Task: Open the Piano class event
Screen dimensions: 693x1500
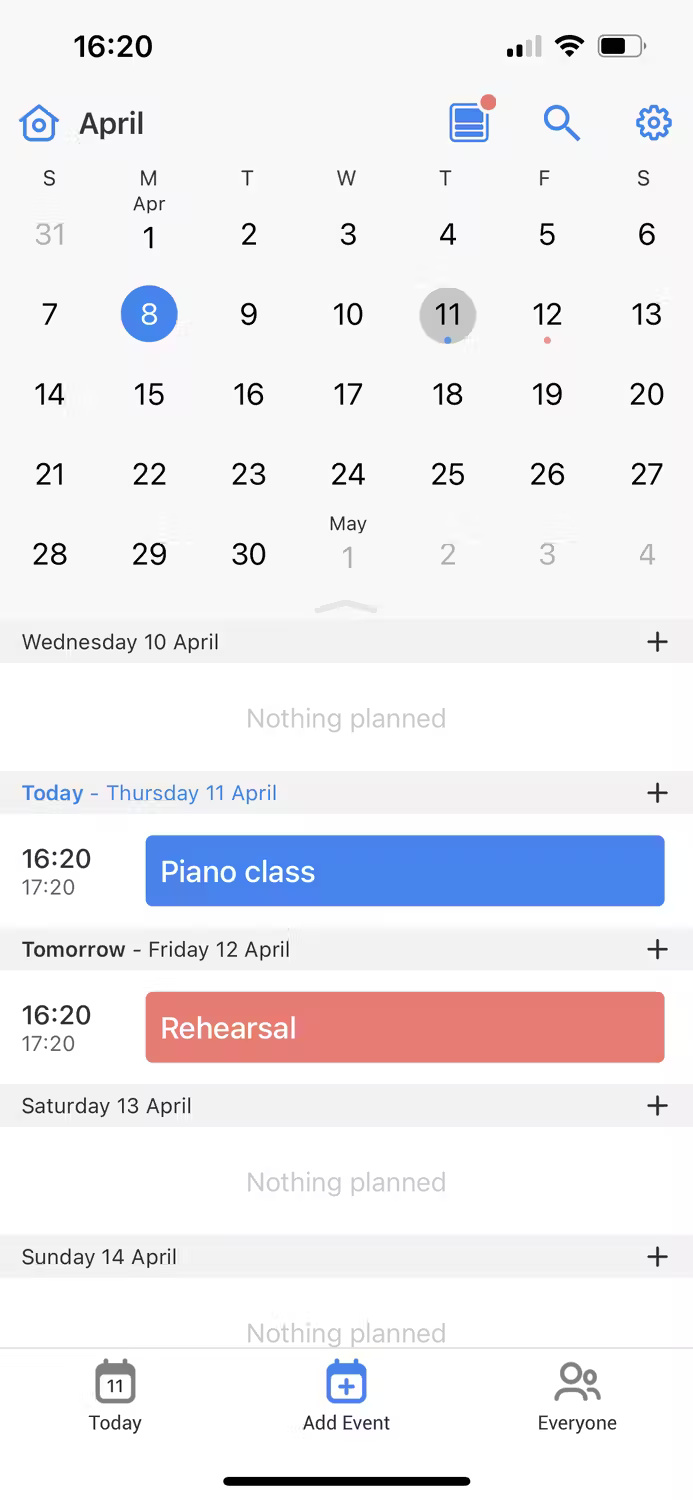Action: coord(405,871)
